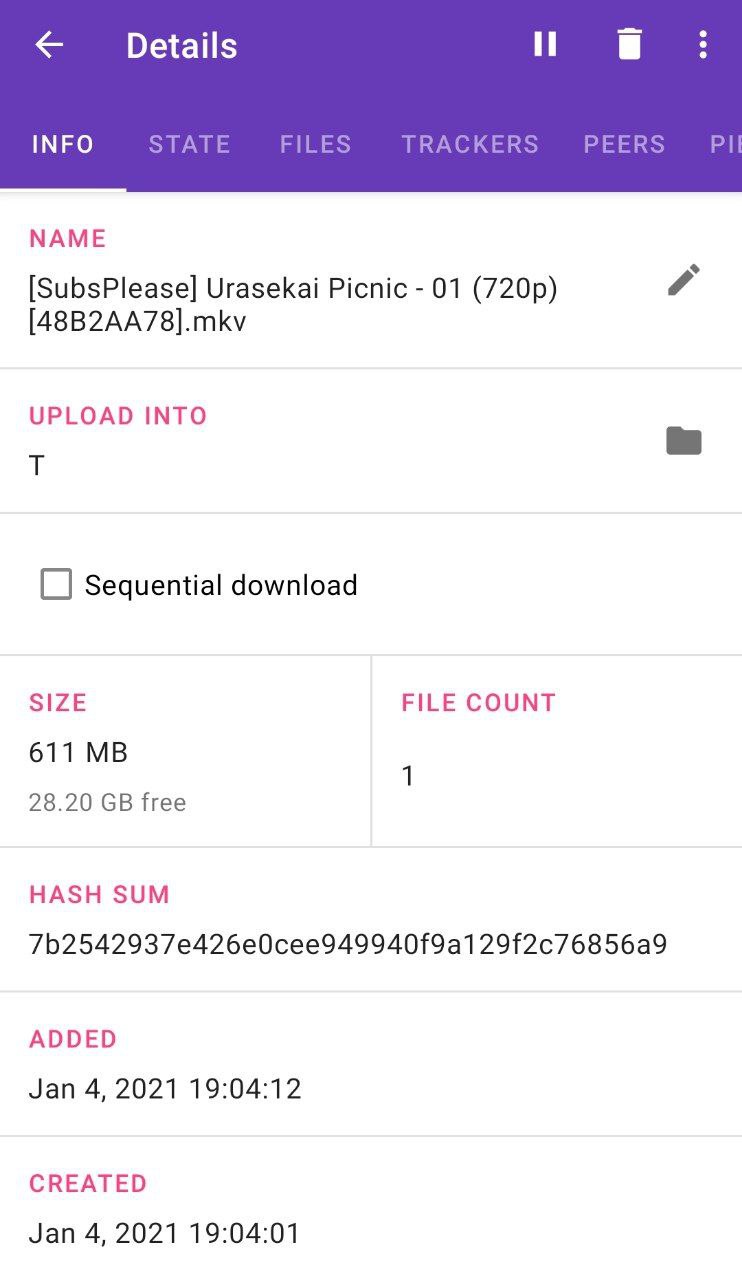742x1280 pixels.
Task: Edit the torrent name with the pencil
Action: point(684,281)
